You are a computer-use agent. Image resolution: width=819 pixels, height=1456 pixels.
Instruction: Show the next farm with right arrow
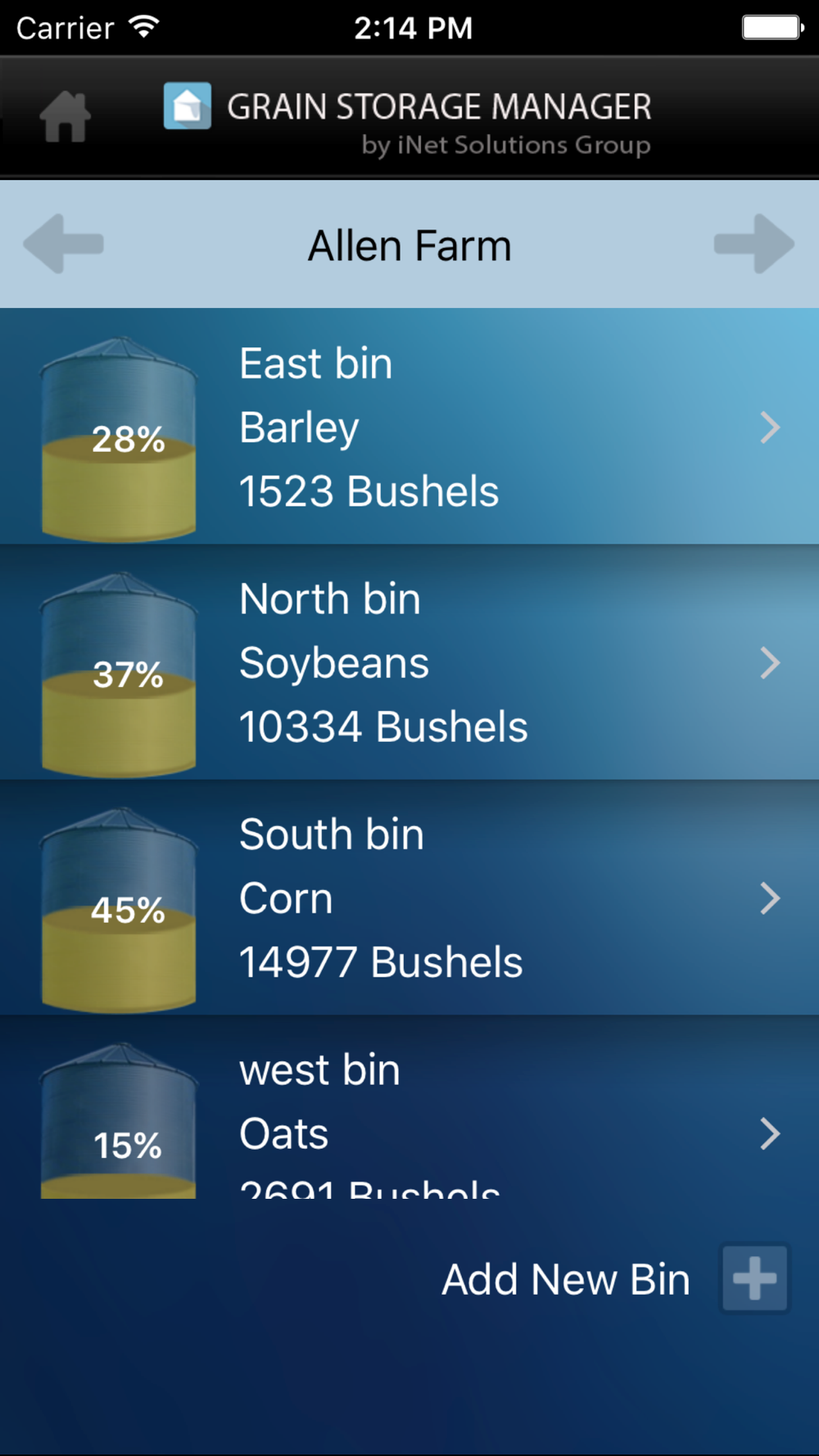pyautogui.click(x=753, y=244)
